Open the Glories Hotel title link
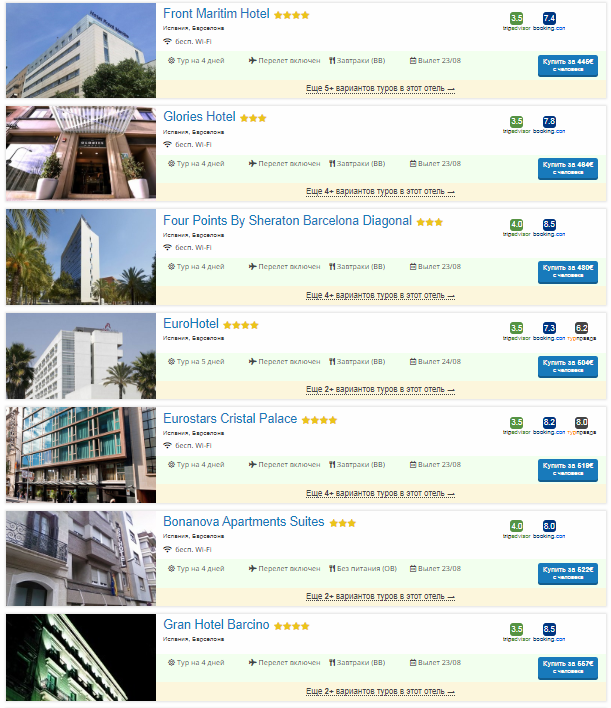The width and height of the screenshot is (611, 708). click(x=200, y=117)
